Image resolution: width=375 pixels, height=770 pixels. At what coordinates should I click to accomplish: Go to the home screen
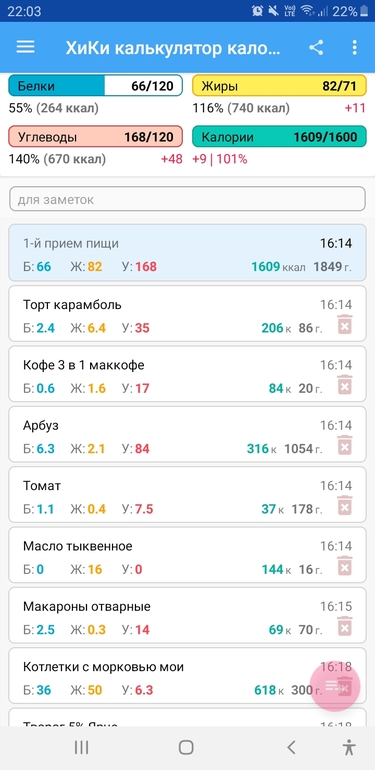coord(186,747)
